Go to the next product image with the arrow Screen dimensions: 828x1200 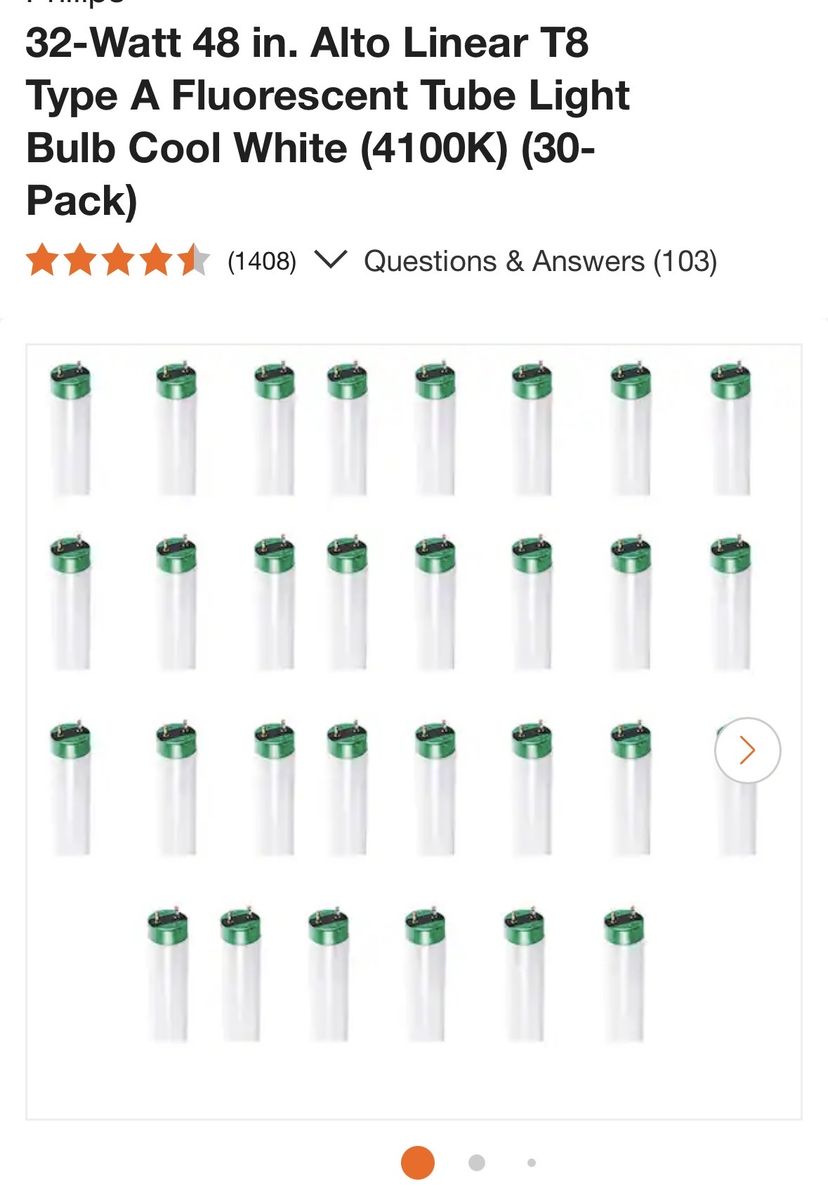[747, 750]
